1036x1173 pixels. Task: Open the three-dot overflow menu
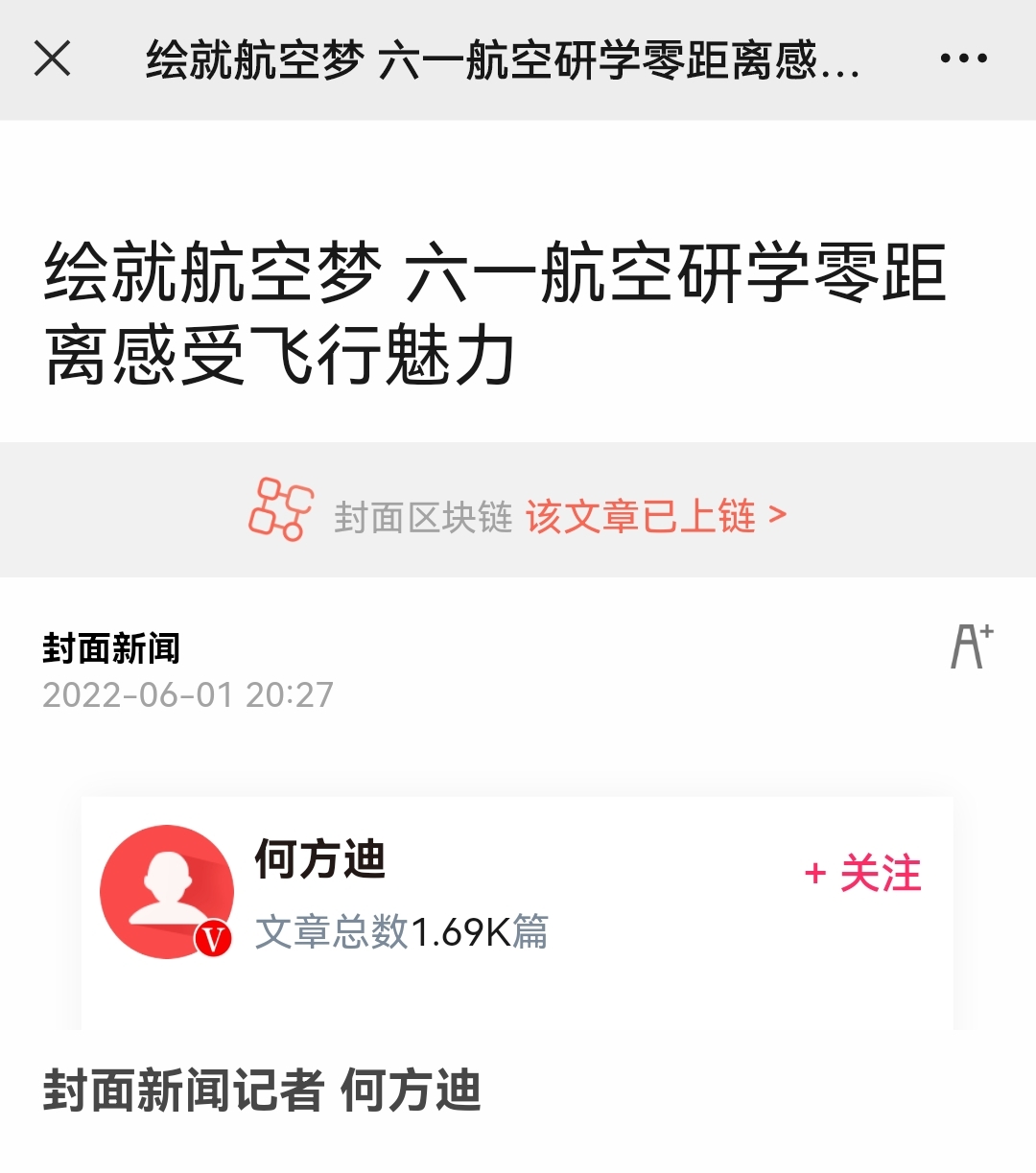963,59
